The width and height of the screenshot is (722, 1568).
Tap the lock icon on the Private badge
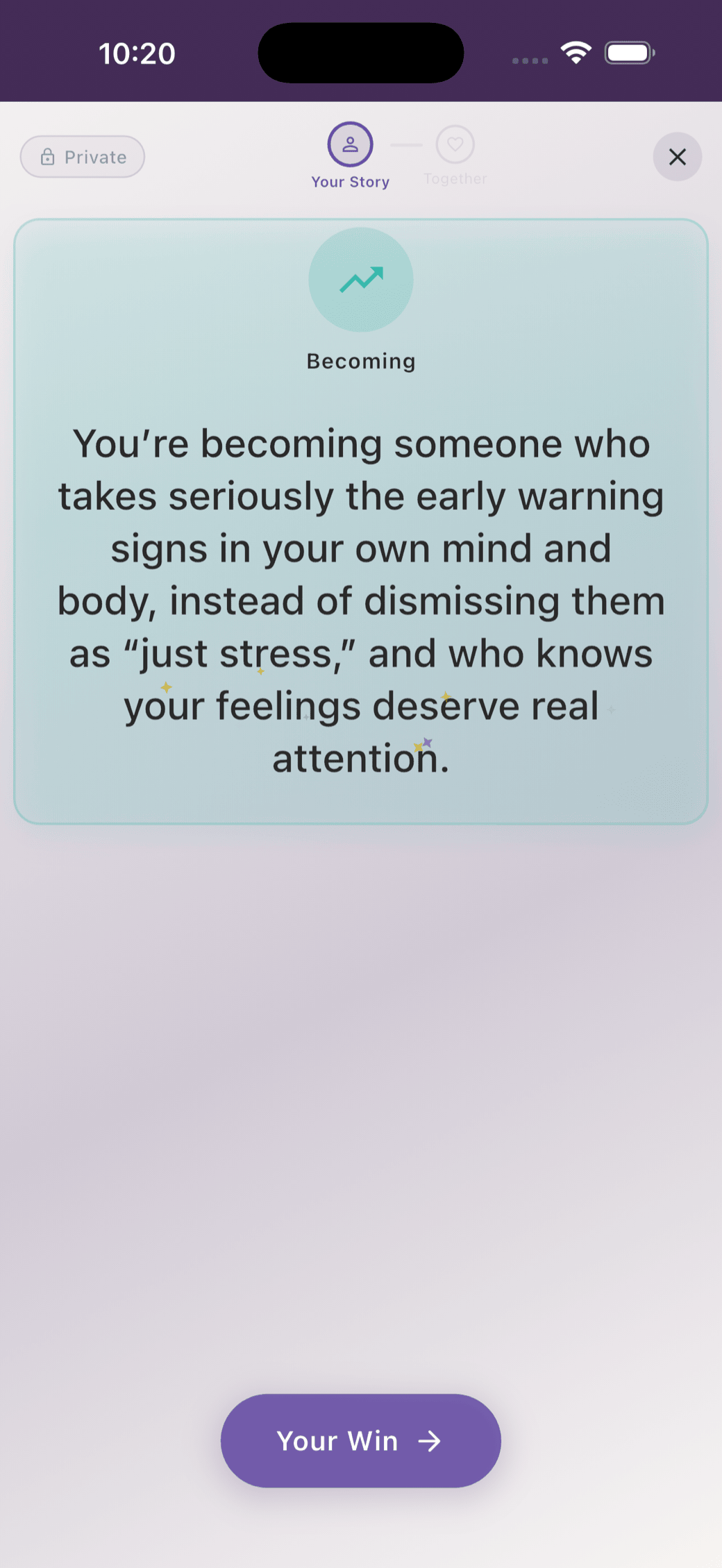[x=47, y=156]
